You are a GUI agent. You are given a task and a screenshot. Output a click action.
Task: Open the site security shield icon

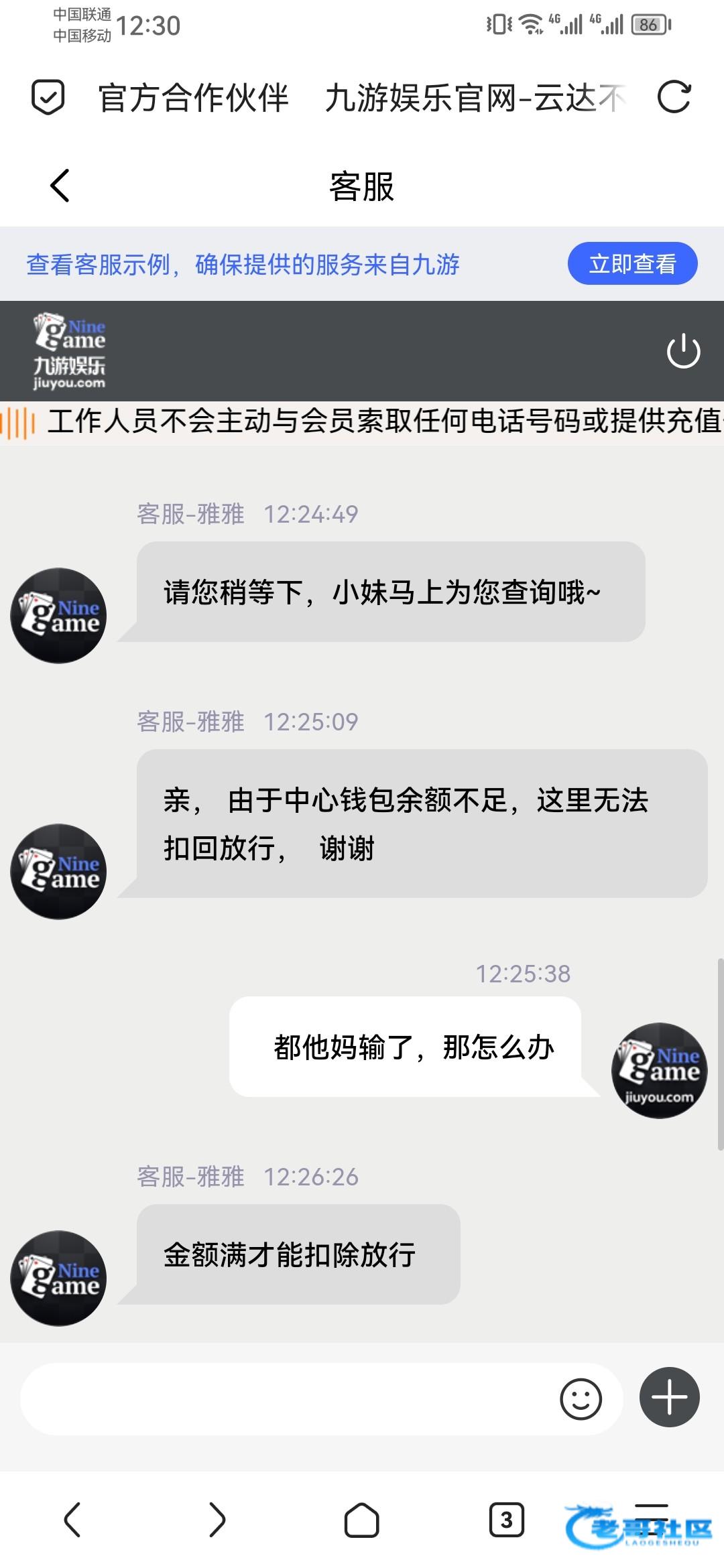tap(48, 97)
